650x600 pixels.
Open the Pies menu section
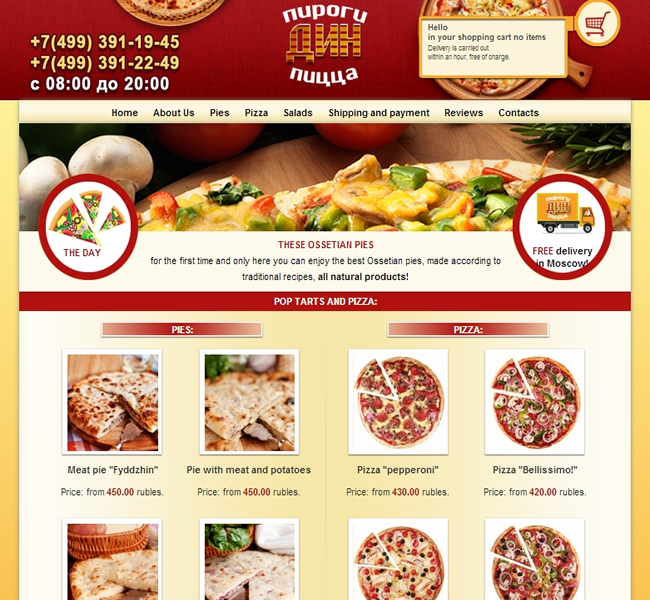click(x=220, y=113)
